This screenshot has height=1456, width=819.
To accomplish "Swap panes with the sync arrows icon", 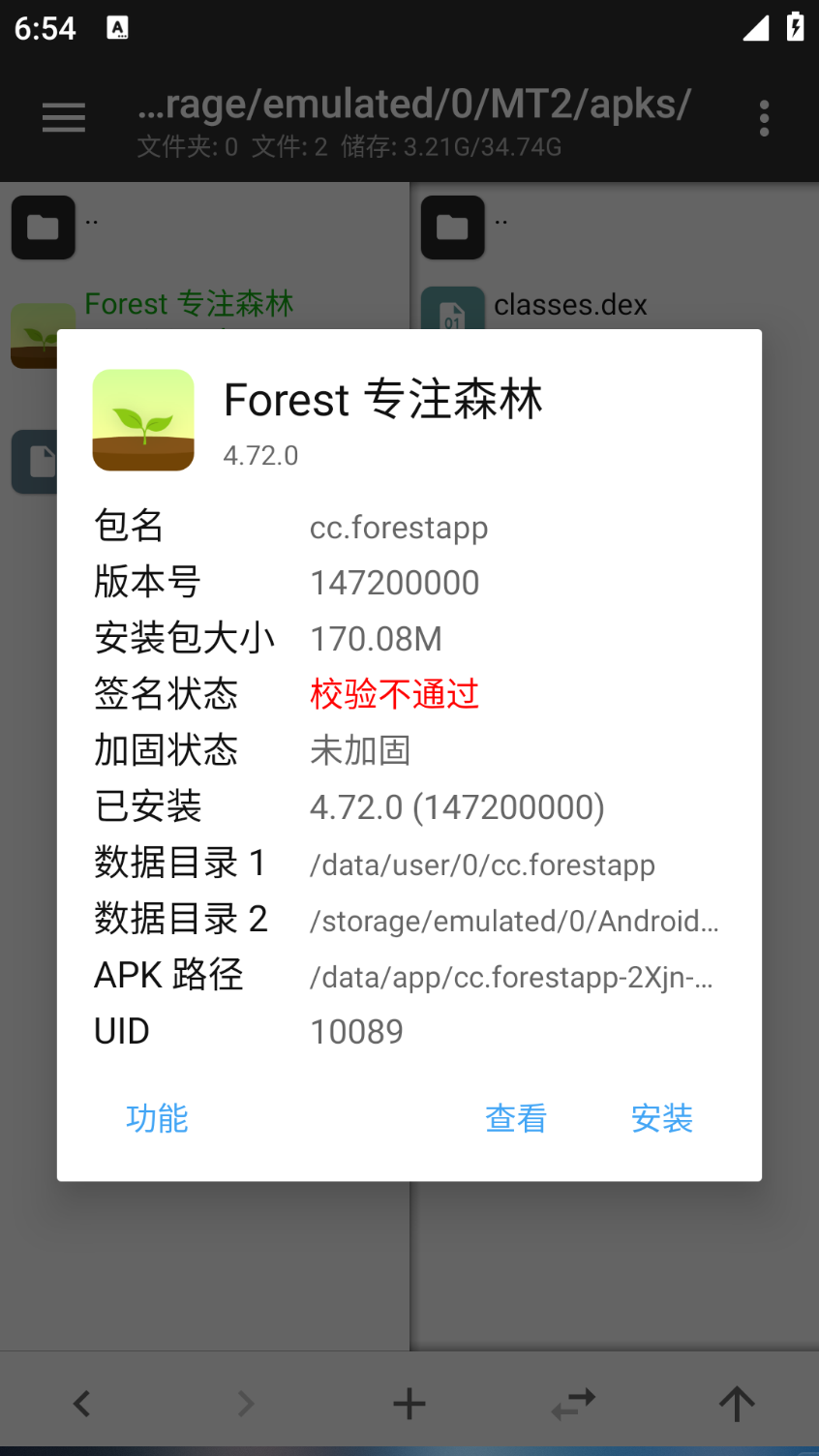I will pos(573,1403).
